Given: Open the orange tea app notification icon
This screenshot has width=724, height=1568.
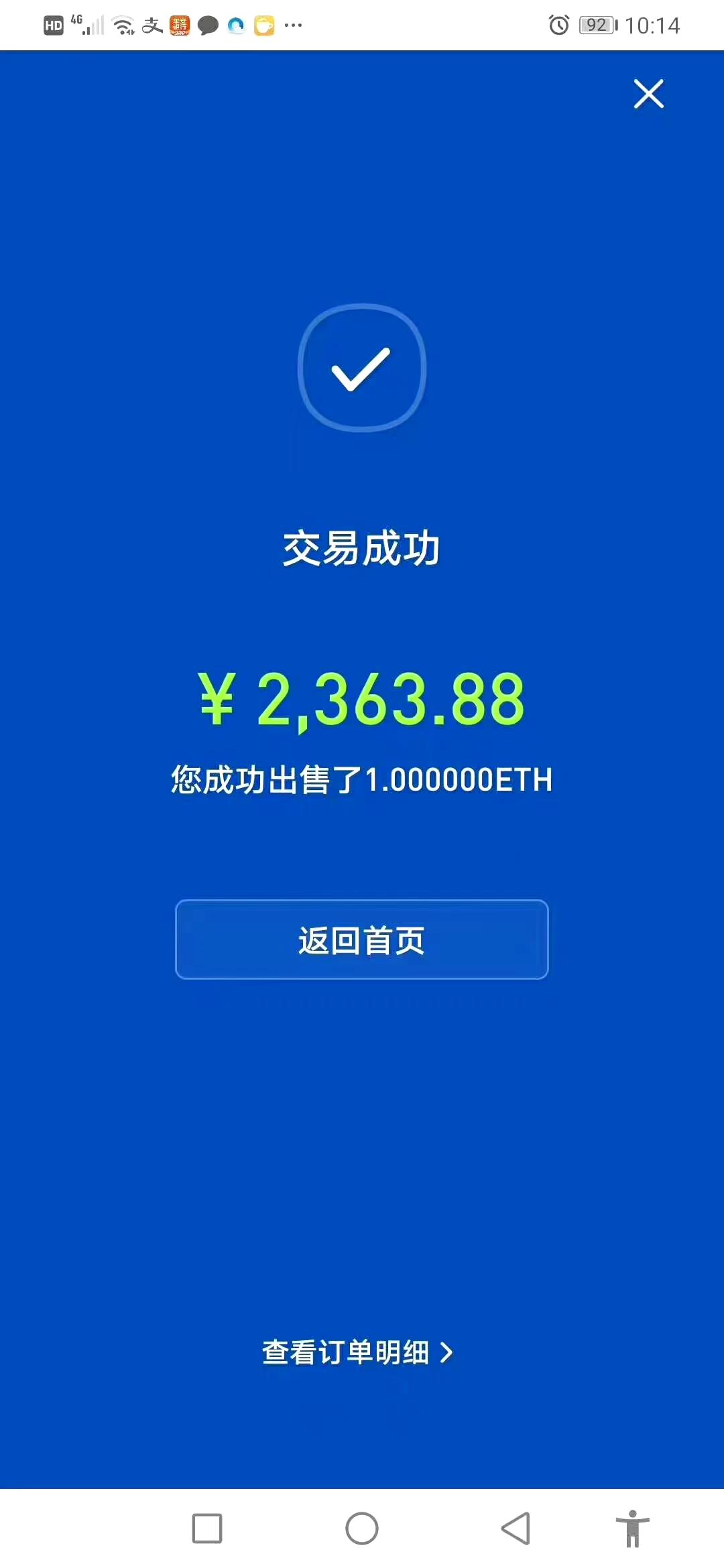Looking at the screenshot, I should click(x=264, y=25).
